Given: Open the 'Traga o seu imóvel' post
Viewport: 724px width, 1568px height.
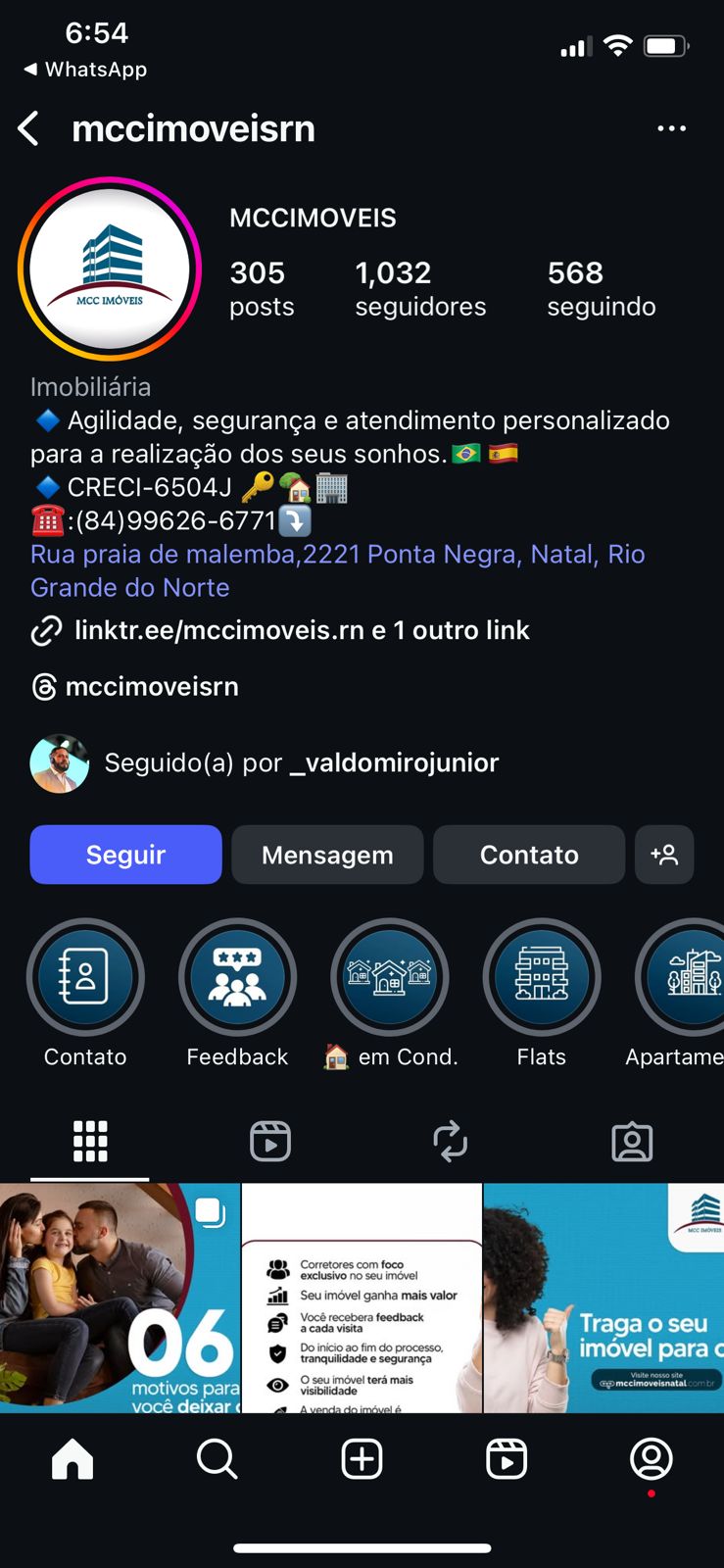Looking at the screenshot, I should tap(603, 1298).
